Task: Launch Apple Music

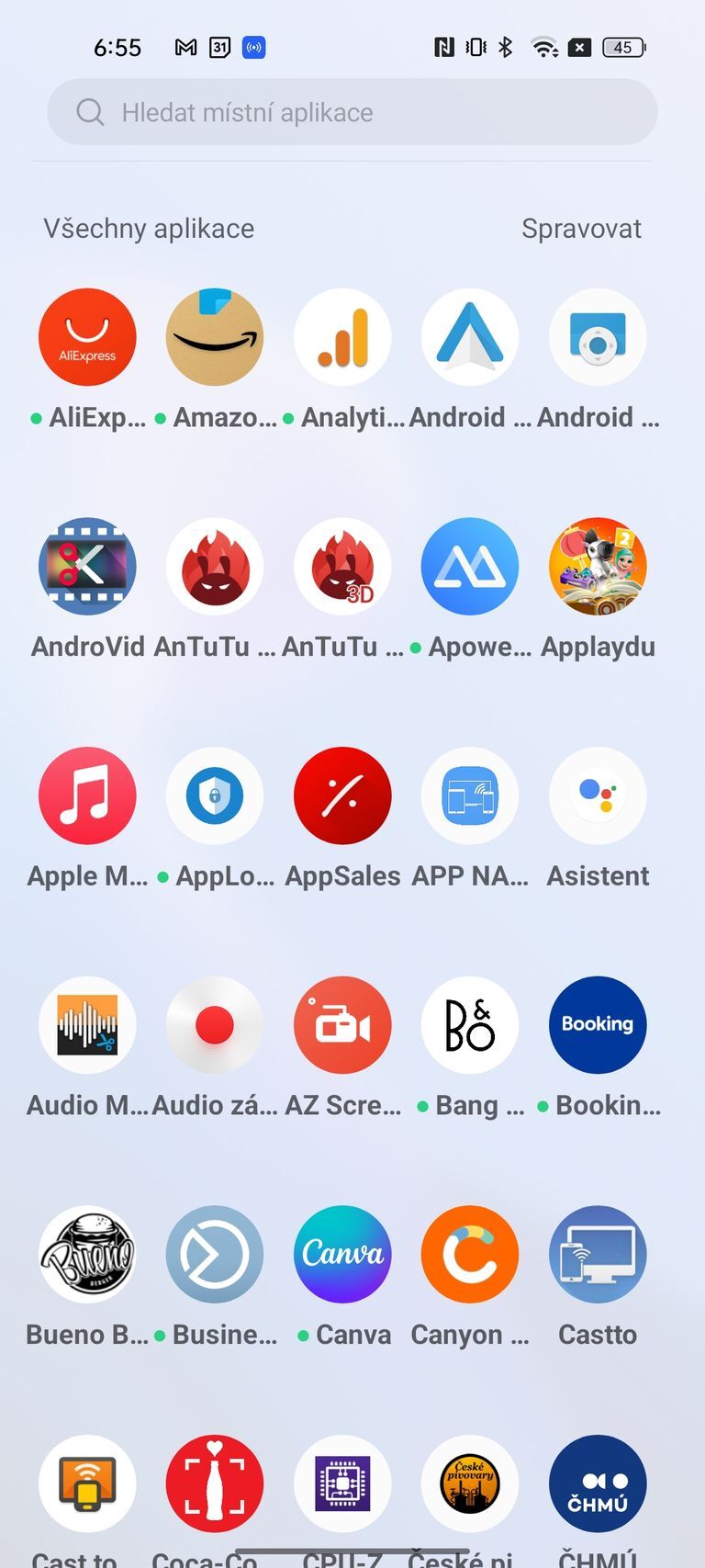Action: pyautogui.click(x=87, y=795)
